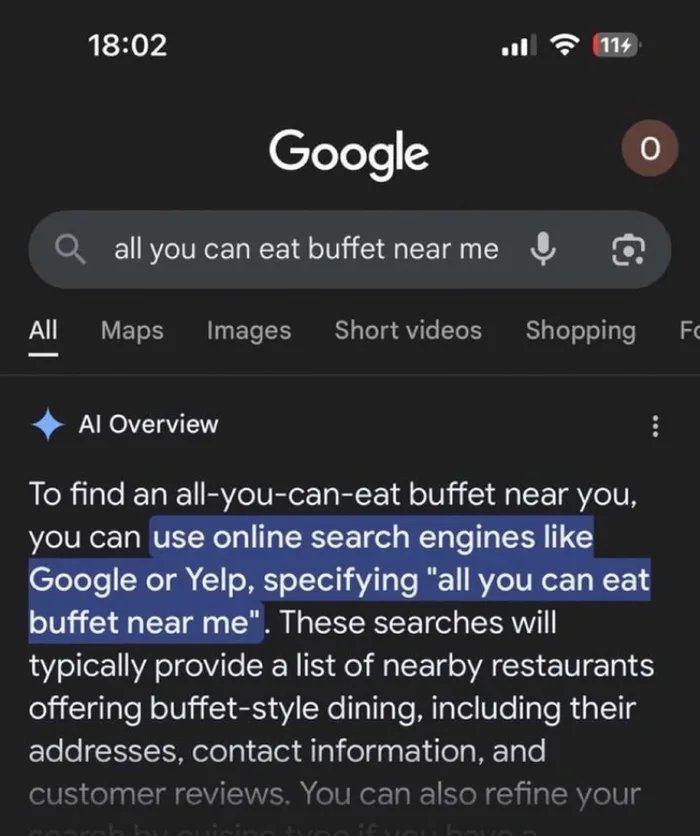Open the AI Overview options menu

[x=655, y=426]
